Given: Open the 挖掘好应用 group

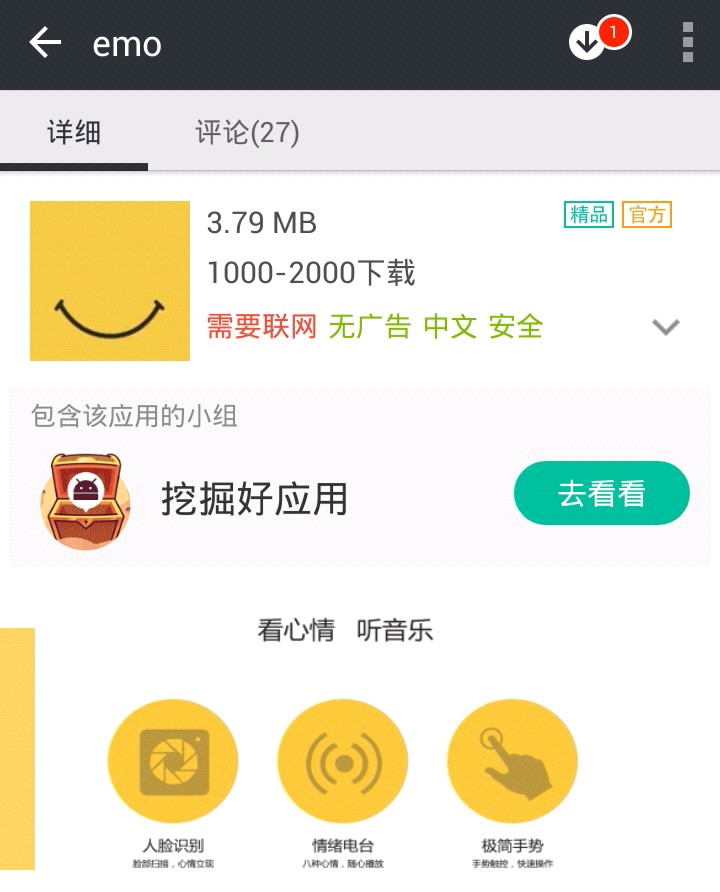Looking at the screenshot, I should point(254,497).
